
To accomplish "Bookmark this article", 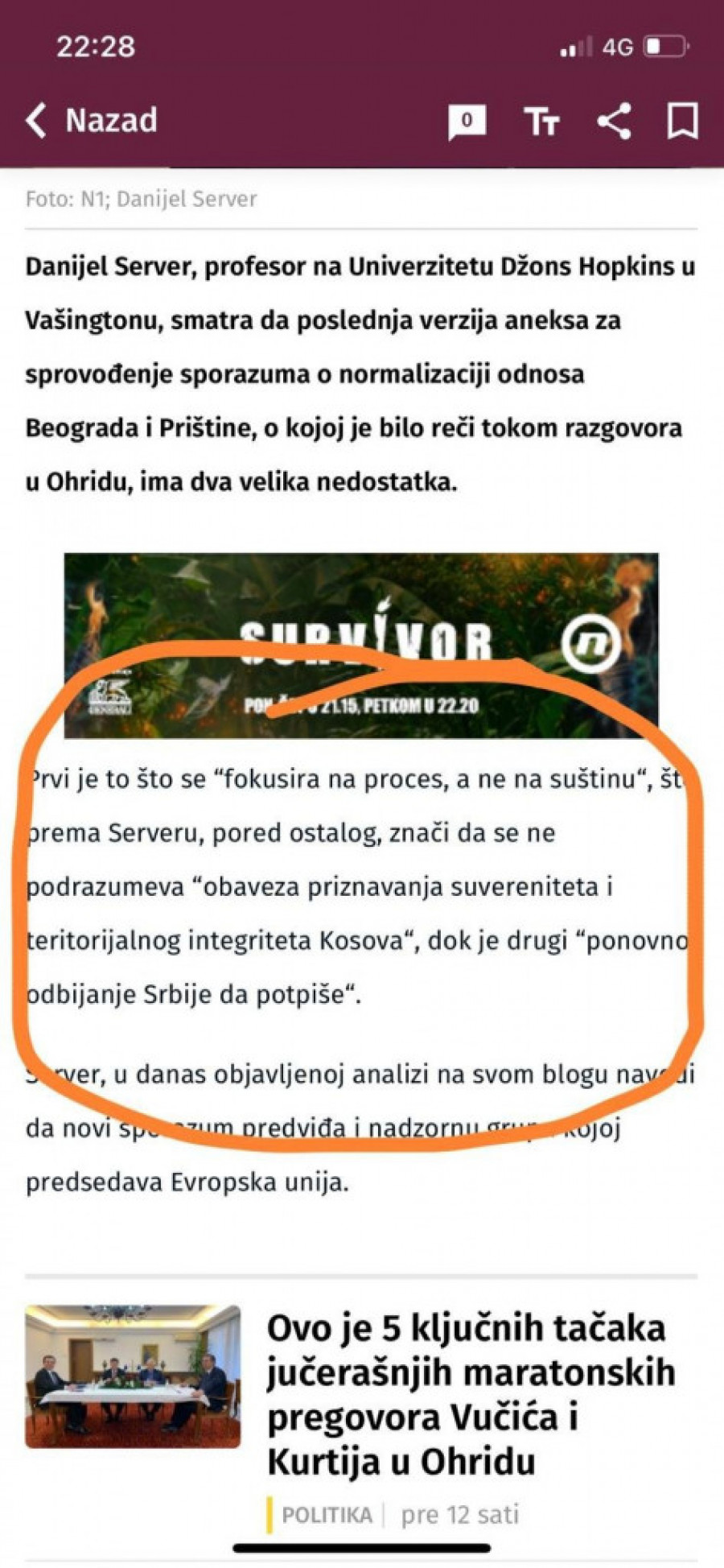I will coord(682,122).
